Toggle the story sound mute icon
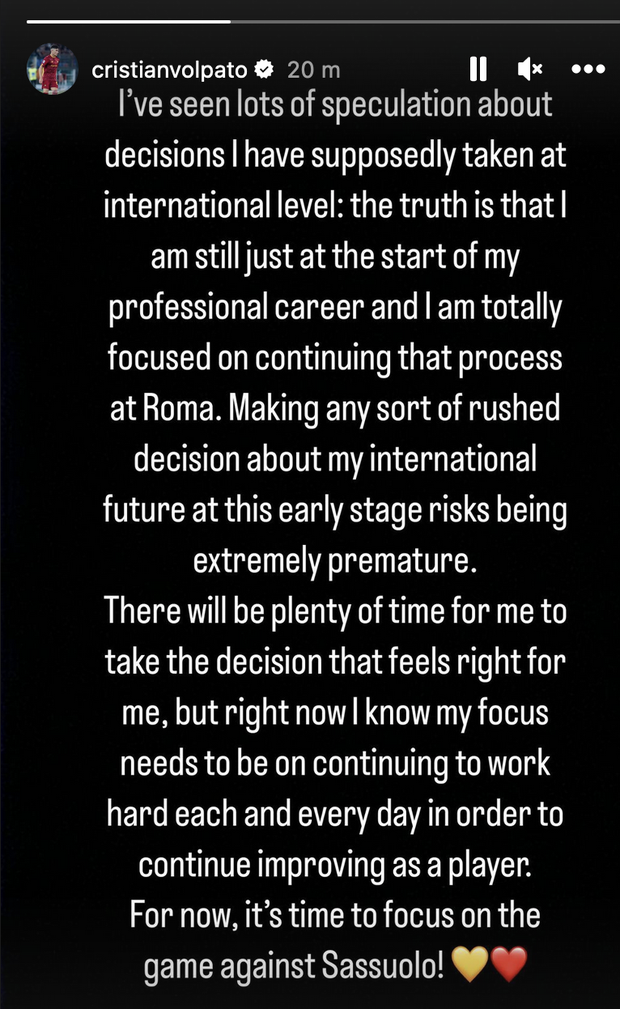 tap(530, 69)
